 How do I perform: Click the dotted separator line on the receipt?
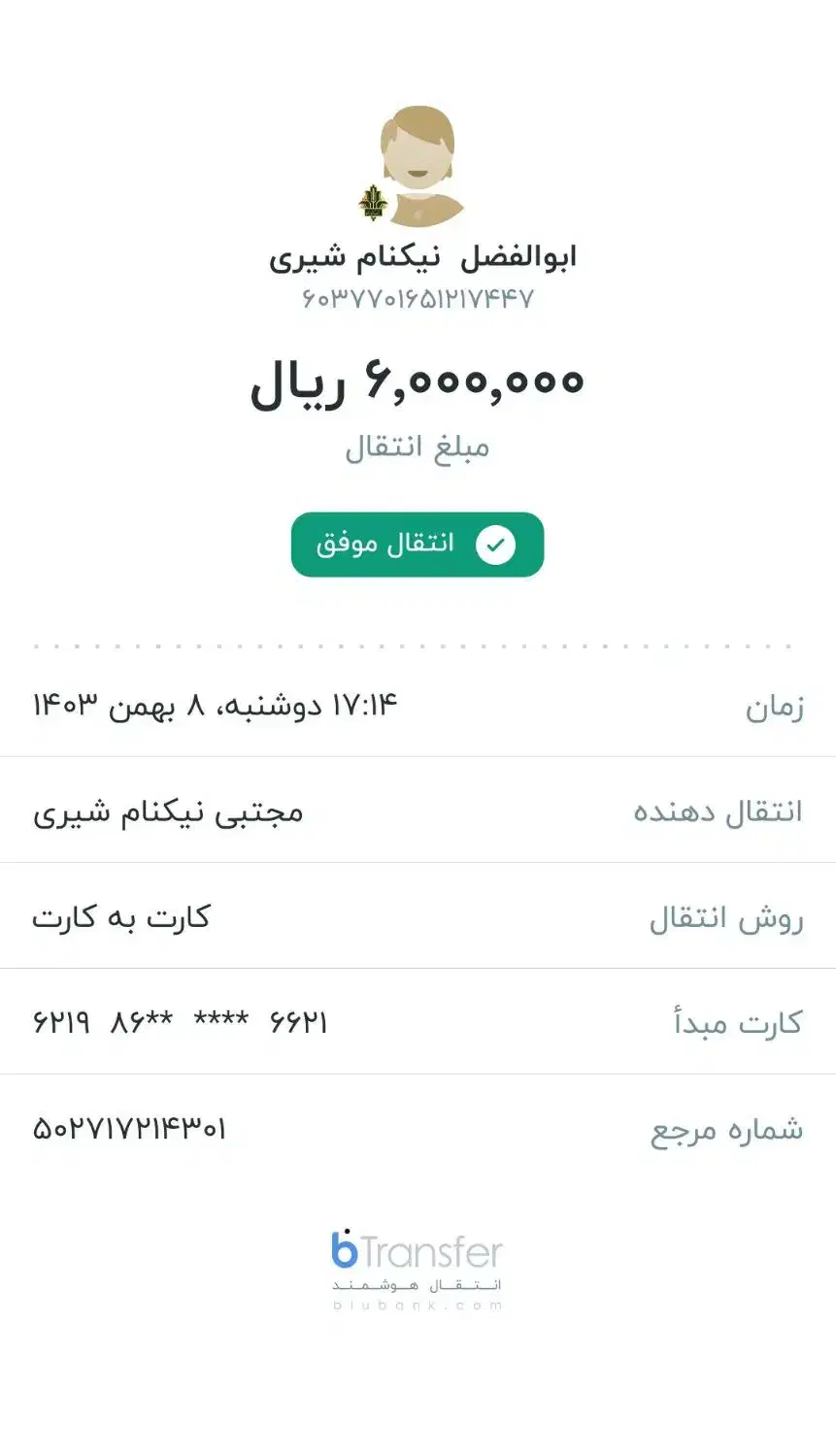coord(418,643)
